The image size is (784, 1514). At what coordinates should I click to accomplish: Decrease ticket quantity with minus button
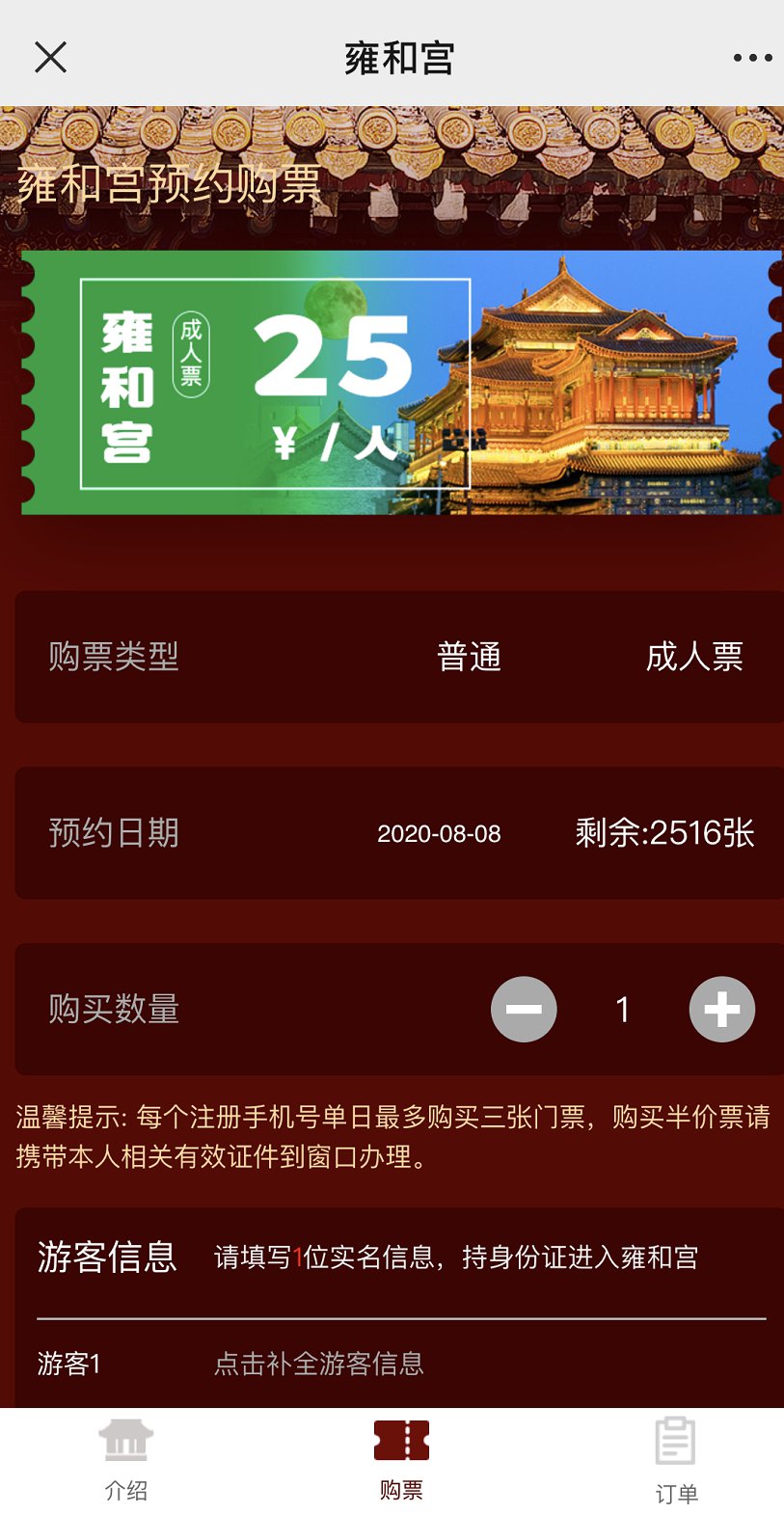(x=524, y=1010)
